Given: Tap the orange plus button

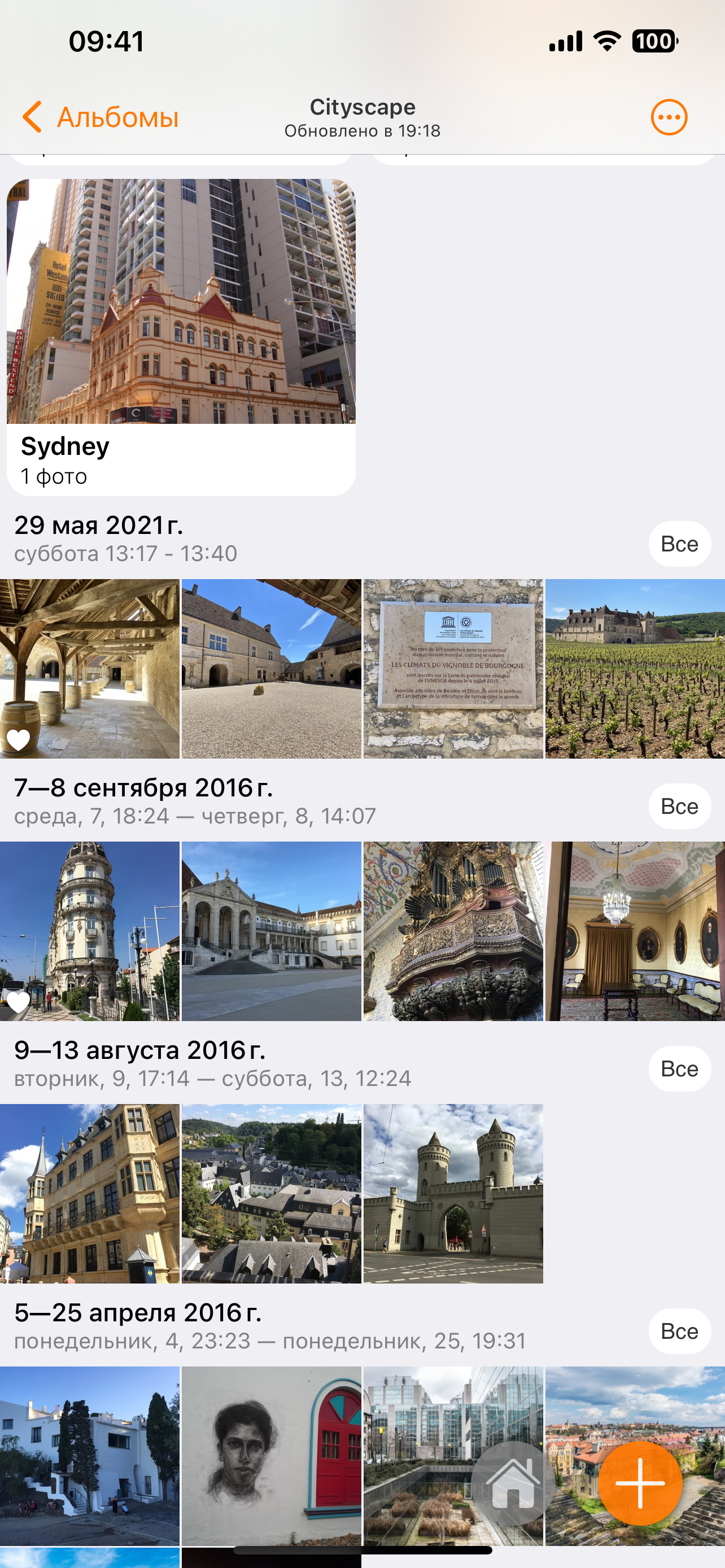Looking at the screenshot, I should [x=640, y=1483].
